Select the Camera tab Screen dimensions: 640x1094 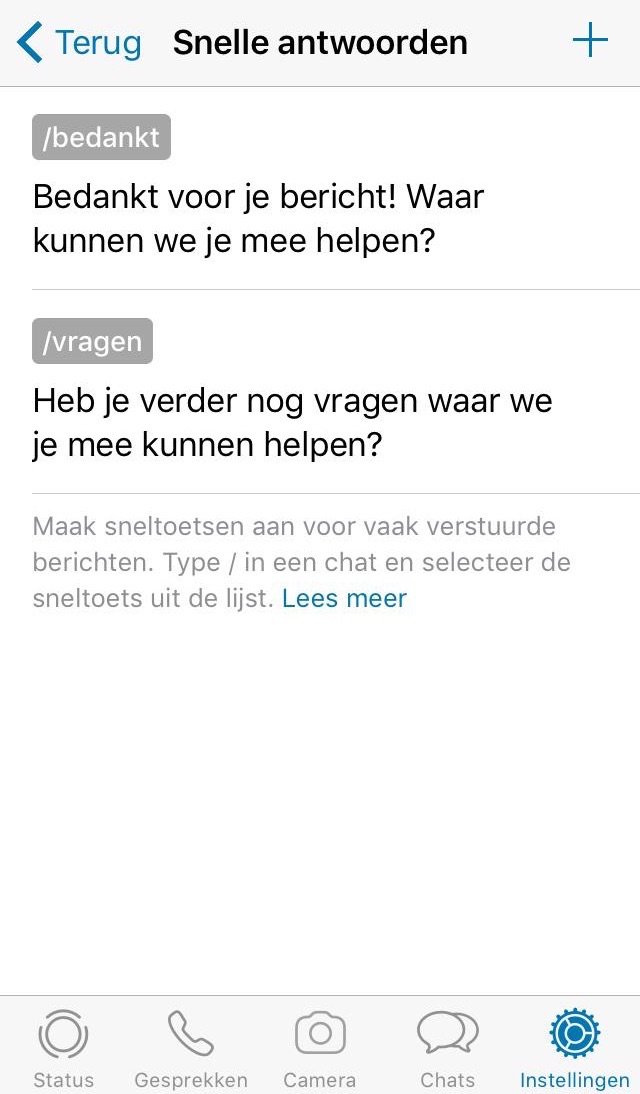click(x=320, y=1047)
